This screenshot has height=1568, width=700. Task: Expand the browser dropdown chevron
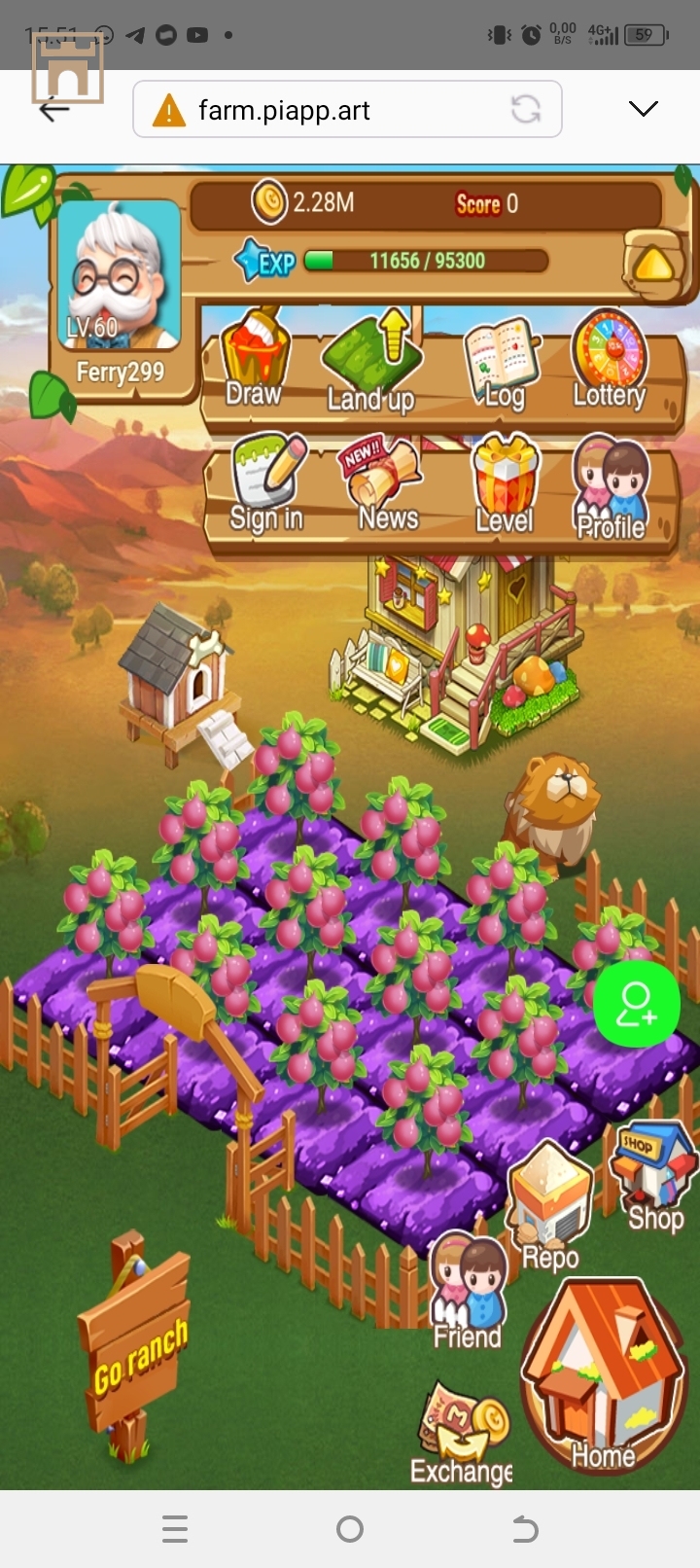[x=644, y=108]
